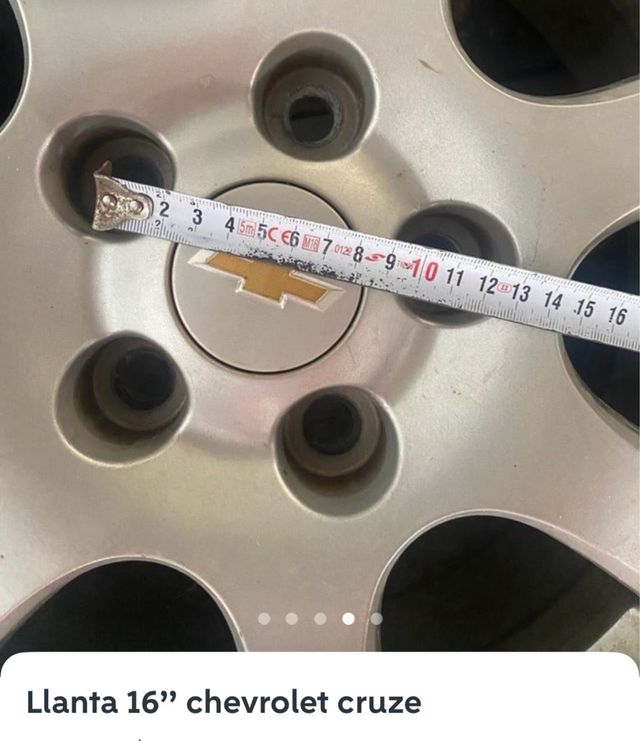Select the last photo indicator dot
The height and width of the screenshot is (741, 640).
[376, 618]
